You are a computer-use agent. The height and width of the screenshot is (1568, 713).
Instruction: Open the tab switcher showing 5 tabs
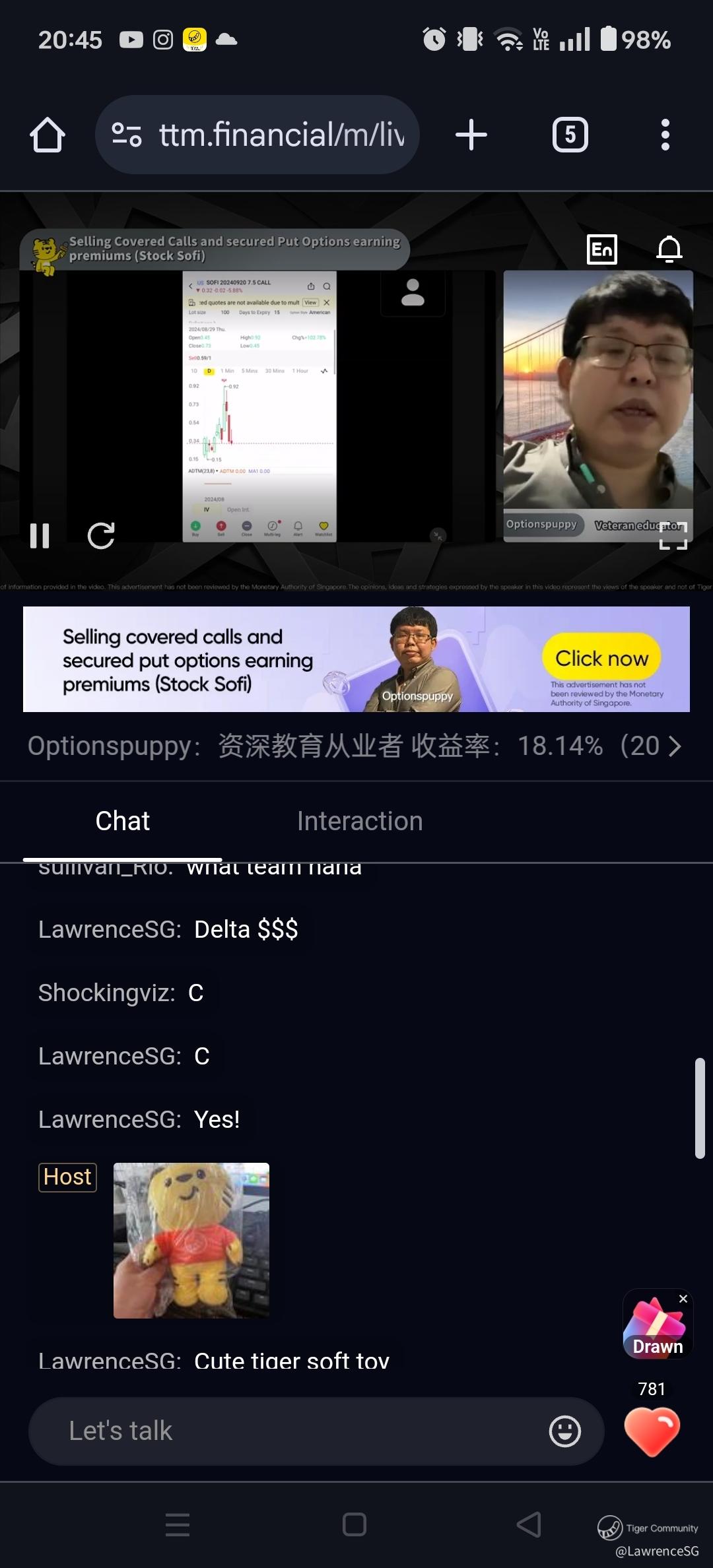click(x=570, y=135)
